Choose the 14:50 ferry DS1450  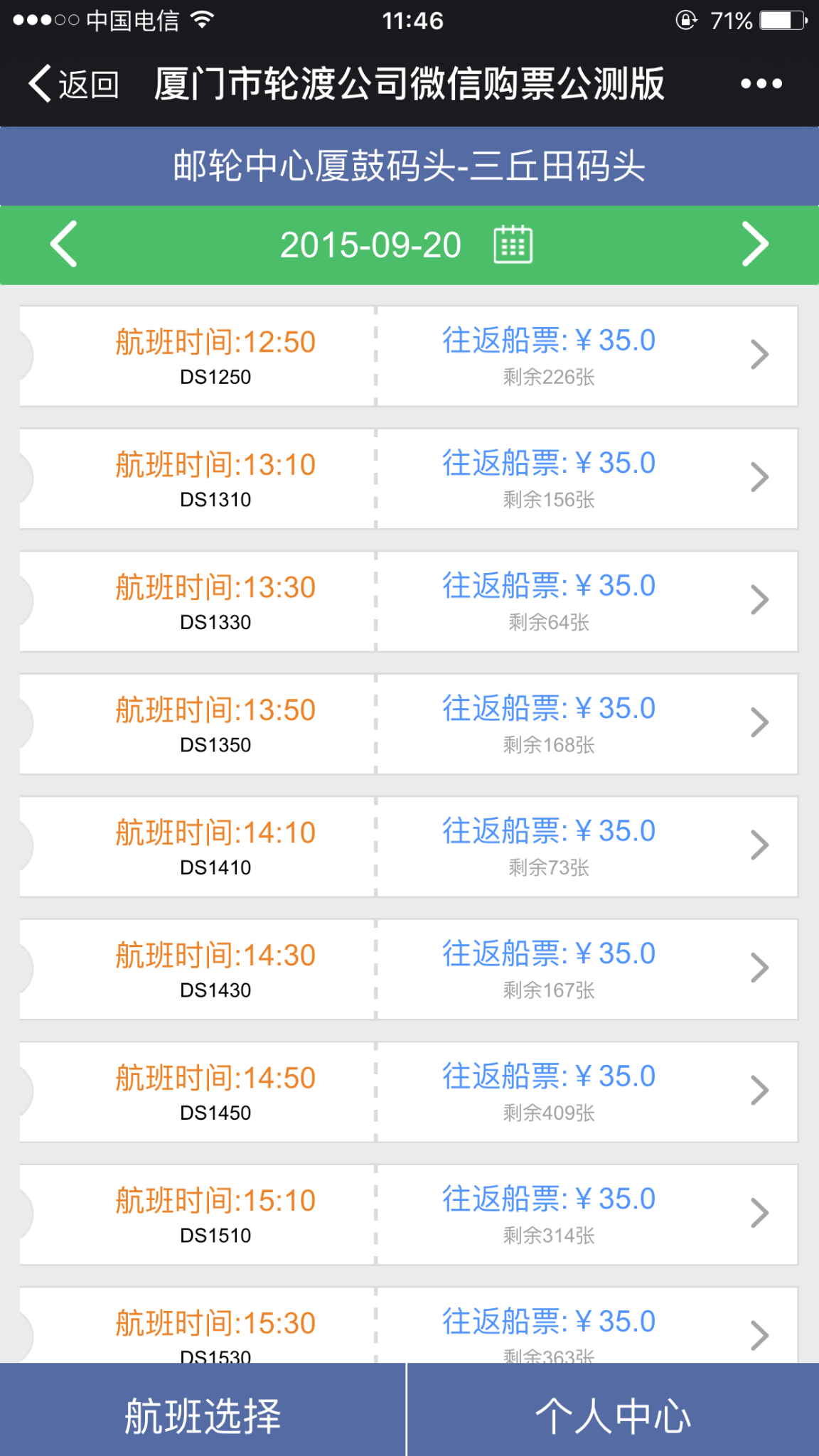(x=409, y=1092)
